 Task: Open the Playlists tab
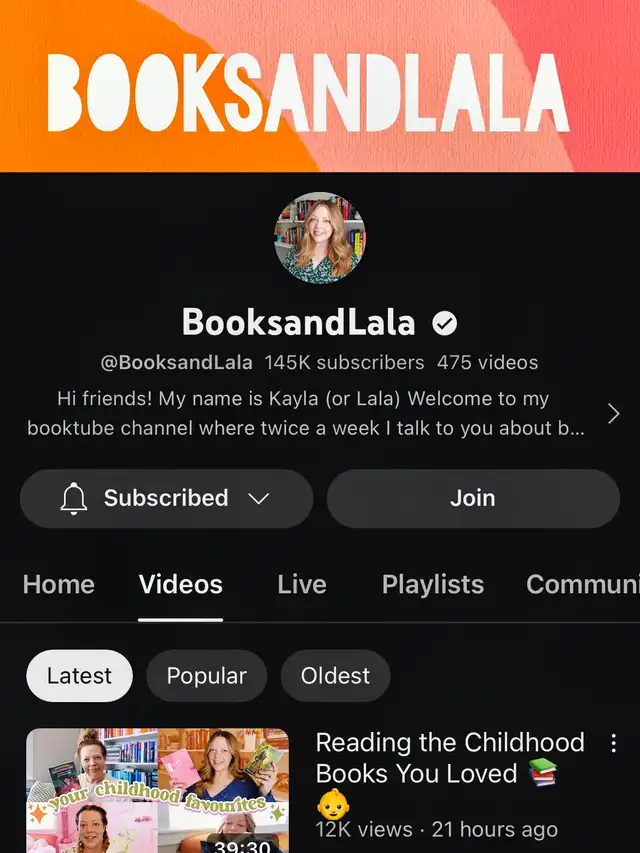click(x=432, y=585)
